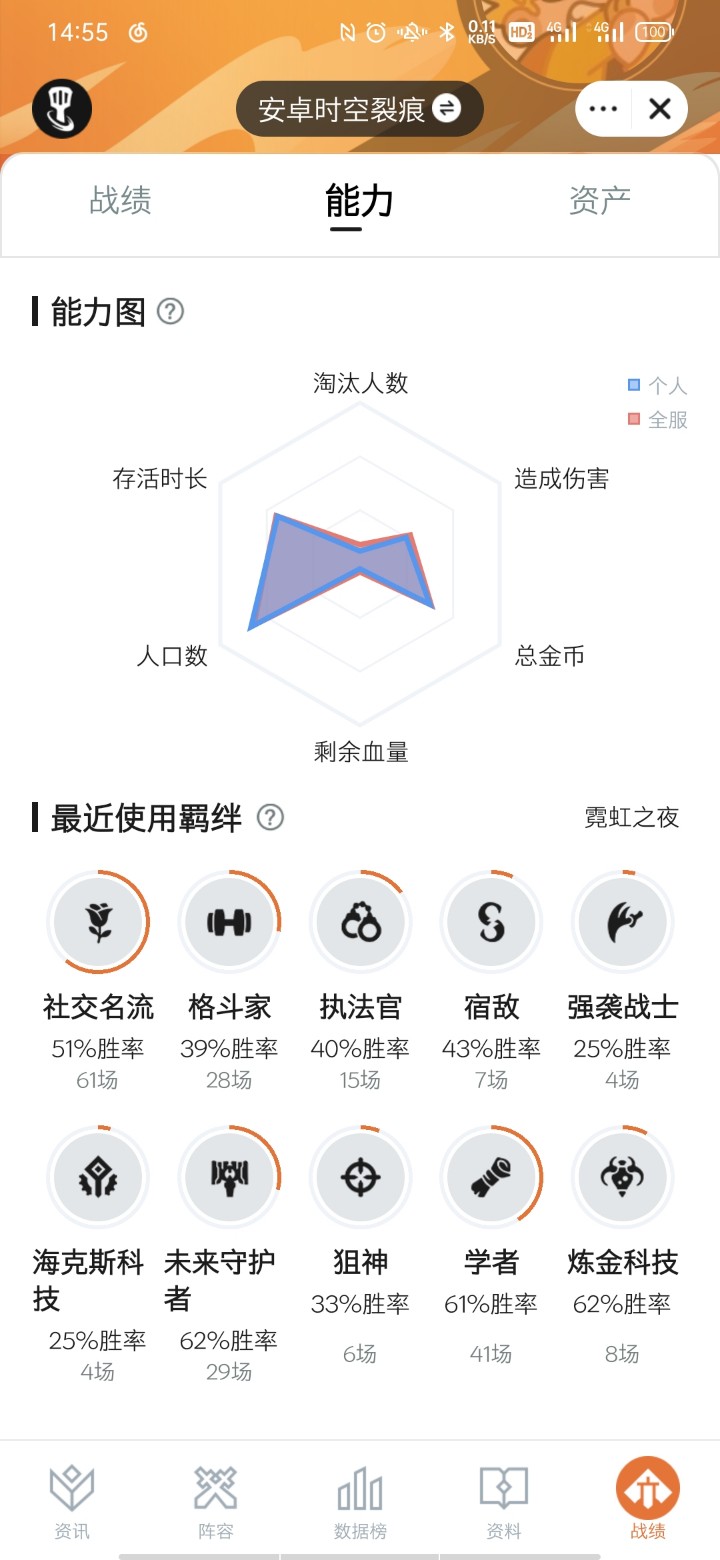This screenshot has width=720, height=1560.
Task: Close the mini program
Action: [660, 109]
